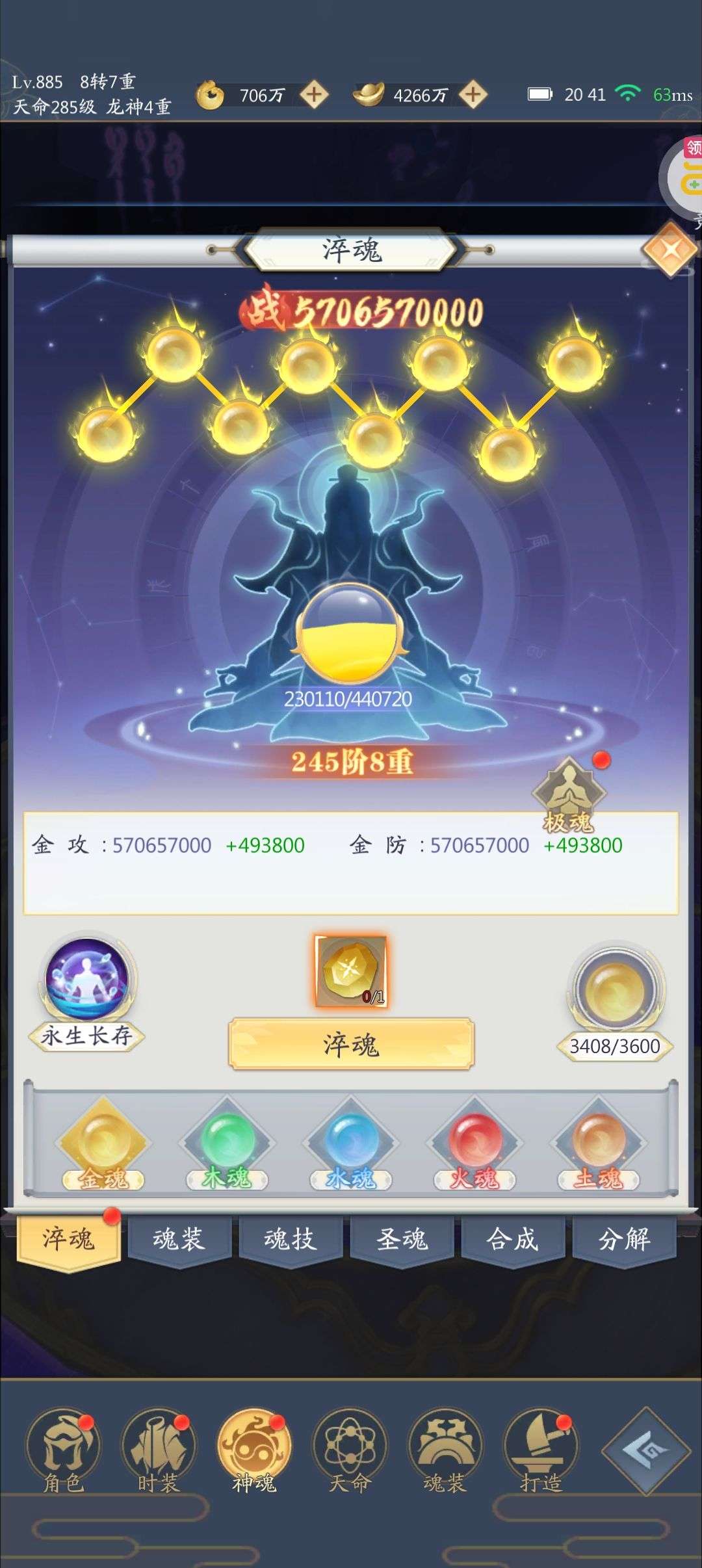Switch to the 合成 tab

513,1239
